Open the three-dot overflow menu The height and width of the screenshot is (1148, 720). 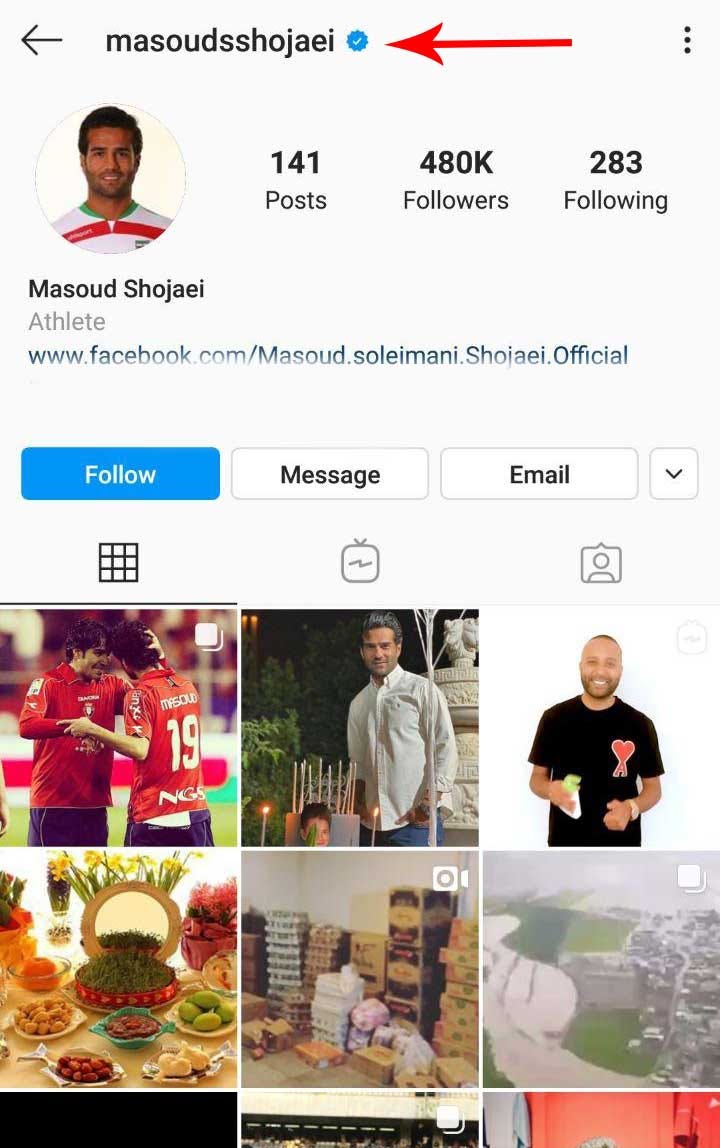pyautogui.click(x=686, y=40)
